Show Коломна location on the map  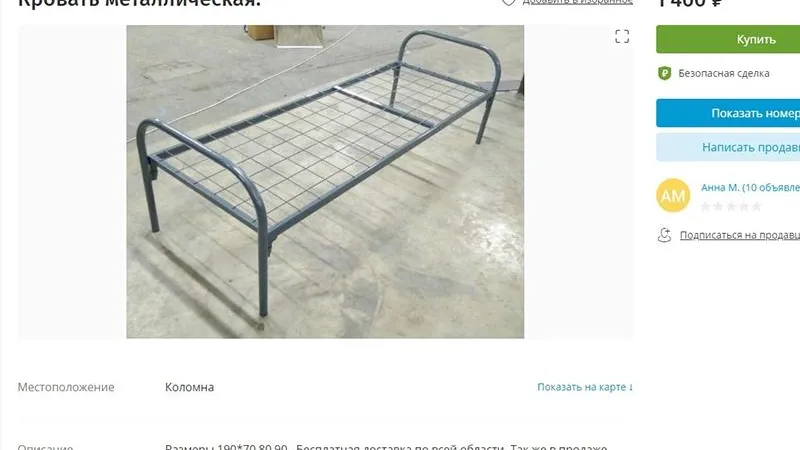click(x=584, y=387)
